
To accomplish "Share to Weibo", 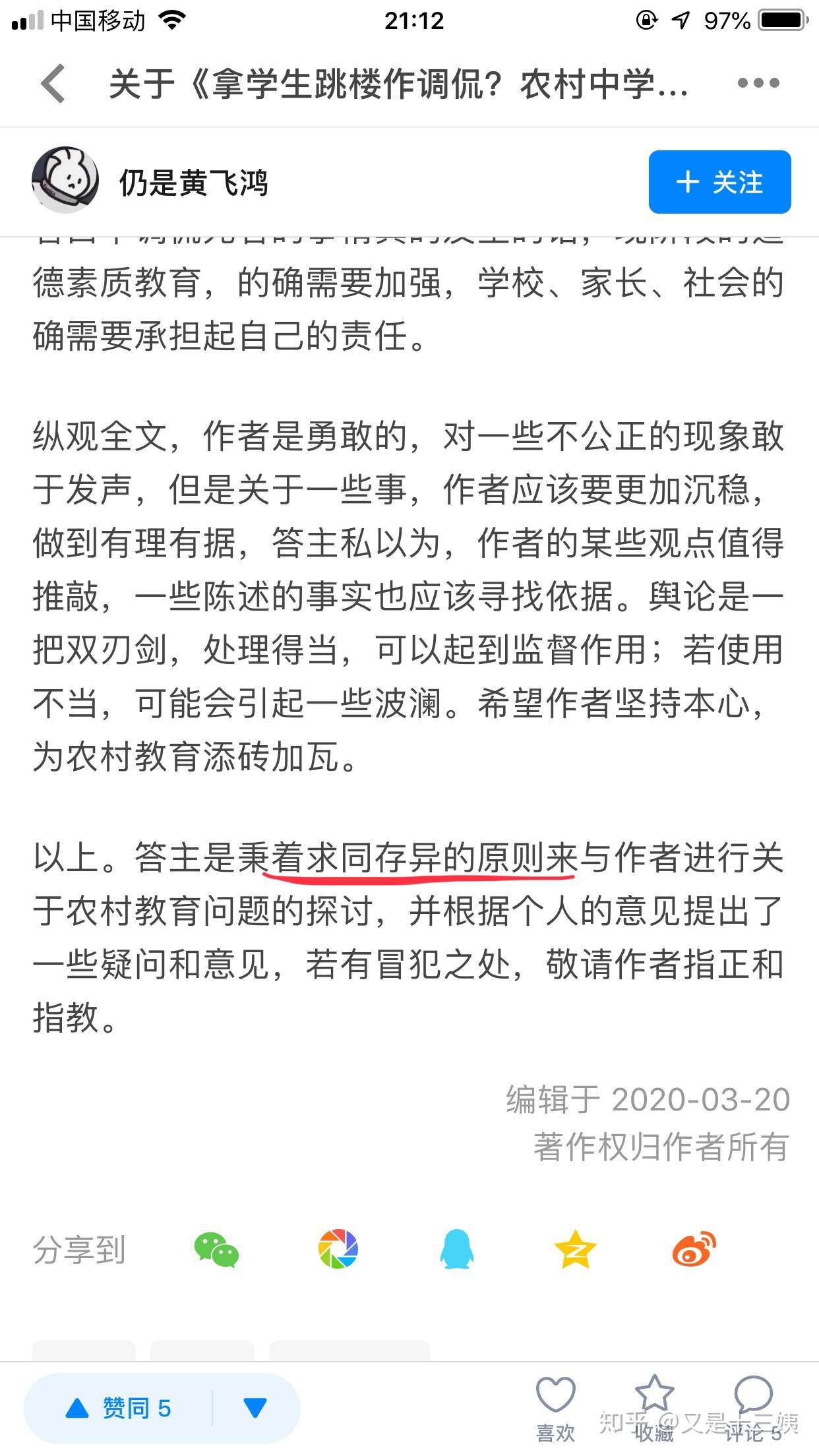I will tap(694, 1249).
